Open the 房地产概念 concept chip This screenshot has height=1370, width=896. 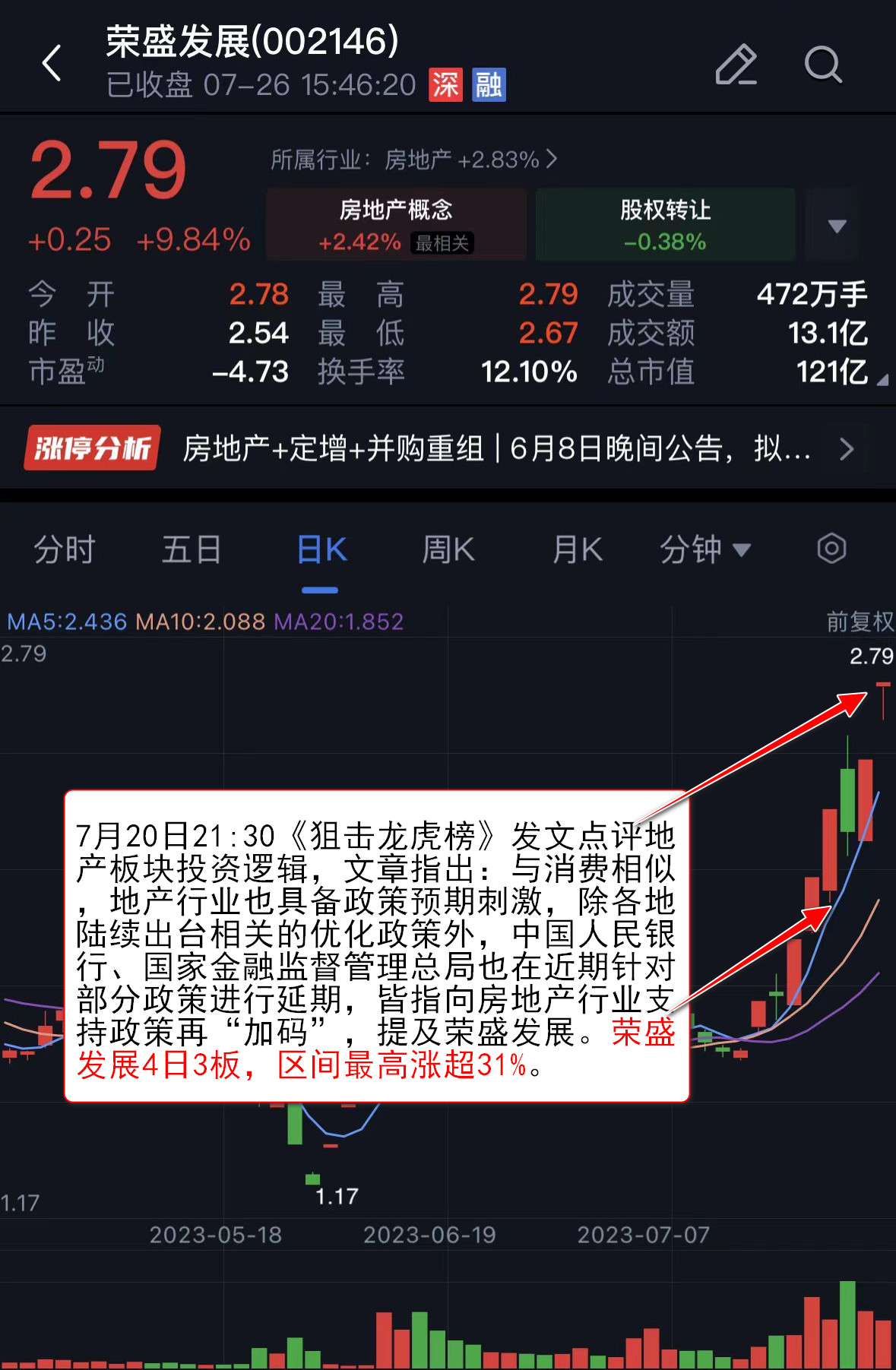coord(396,224)
